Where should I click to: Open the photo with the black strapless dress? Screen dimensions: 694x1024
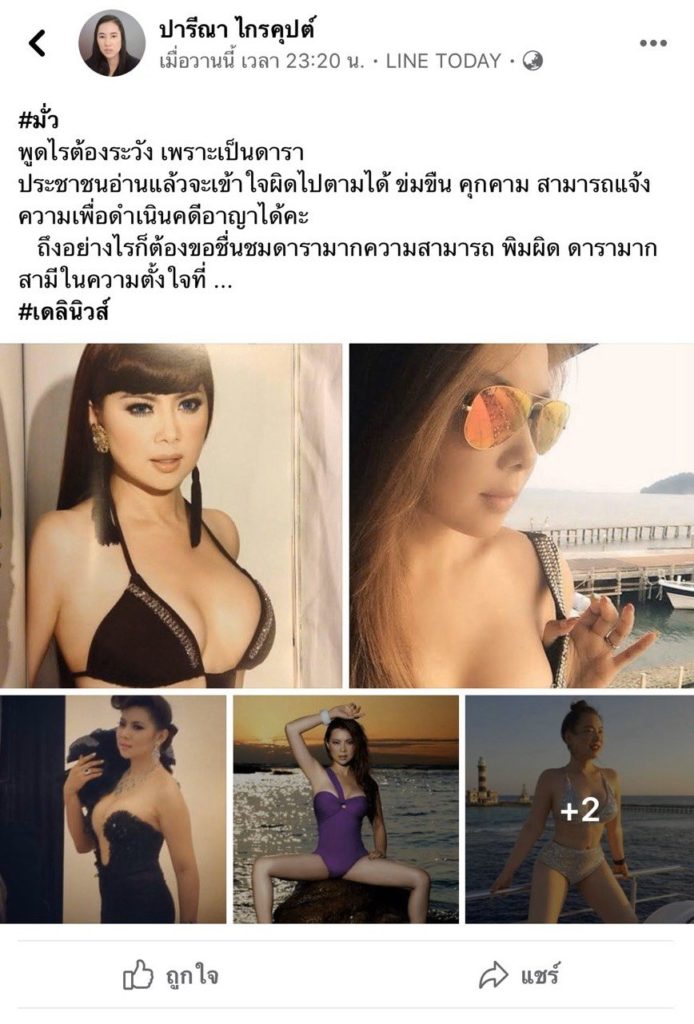click(113, 808)
